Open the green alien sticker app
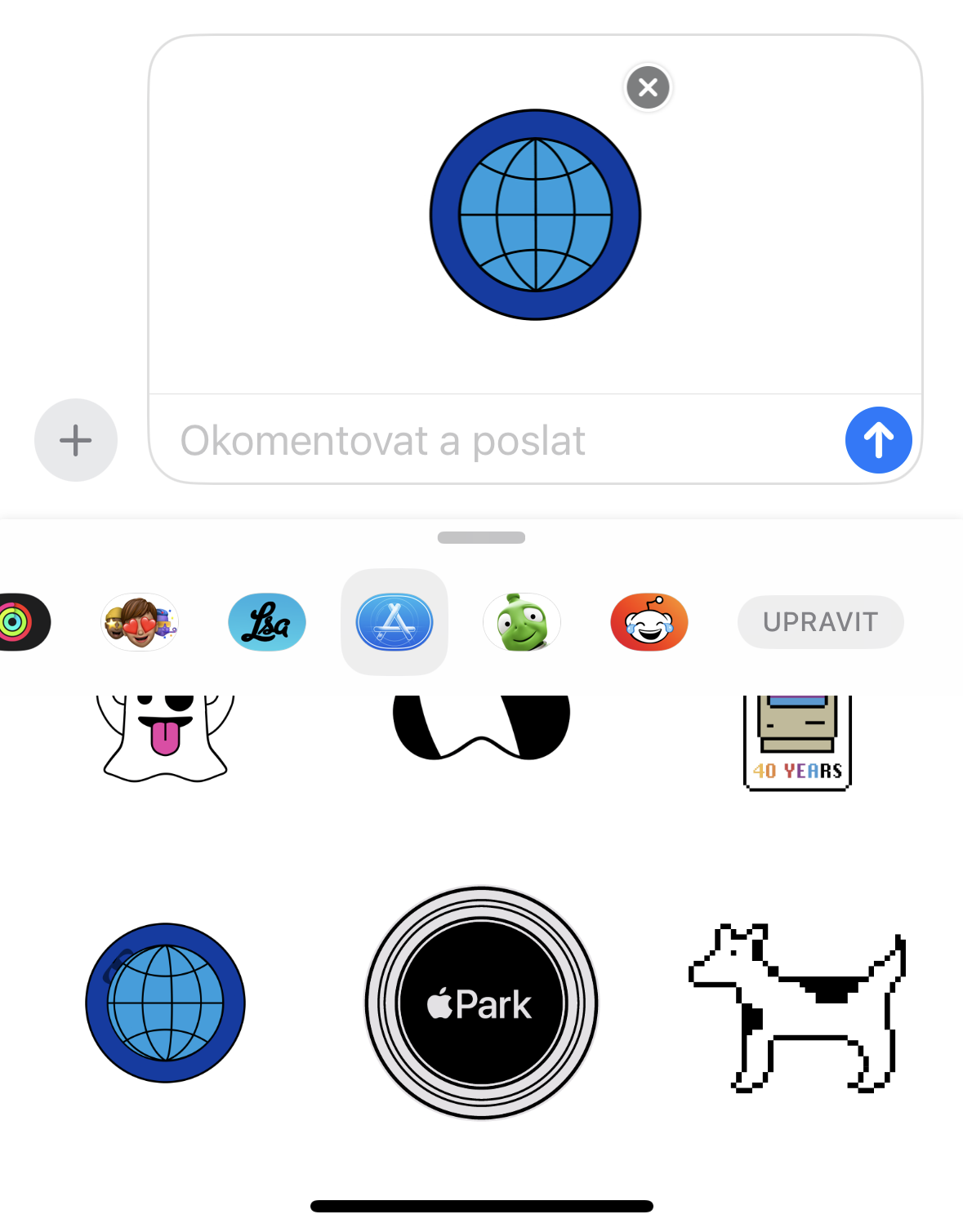The image size is (963, 1232). click(522, 621)
